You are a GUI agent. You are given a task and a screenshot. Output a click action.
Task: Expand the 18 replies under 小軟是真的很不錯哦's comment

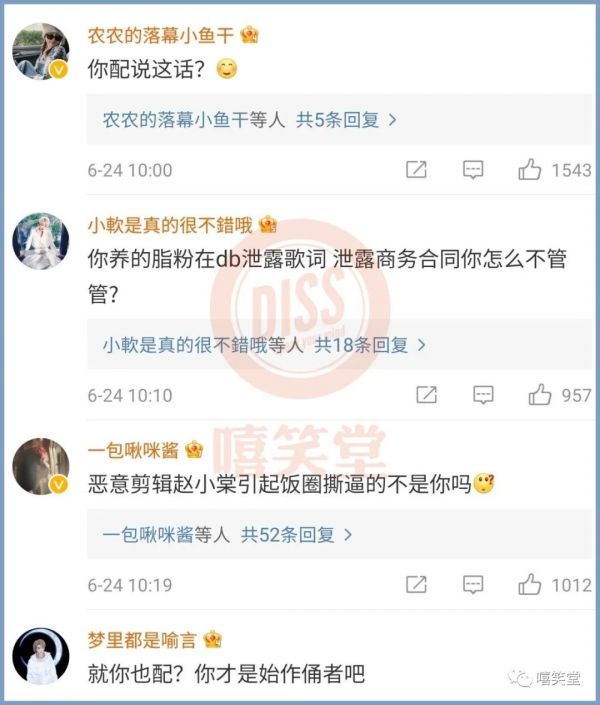[265, 345]
